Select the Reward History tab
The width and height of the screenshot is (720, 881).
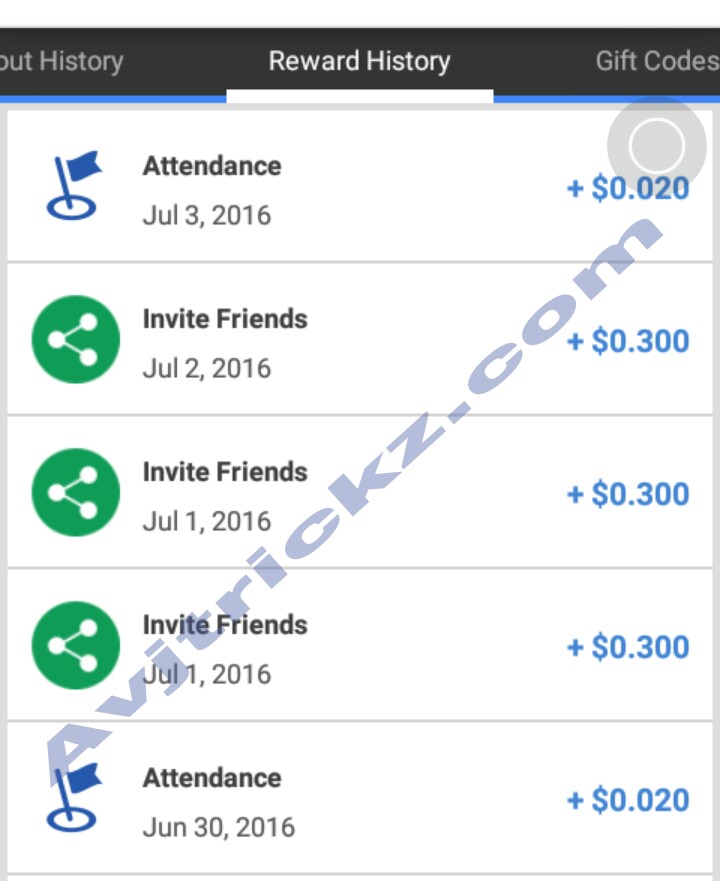pyautogui.click(x=359, y=61)
